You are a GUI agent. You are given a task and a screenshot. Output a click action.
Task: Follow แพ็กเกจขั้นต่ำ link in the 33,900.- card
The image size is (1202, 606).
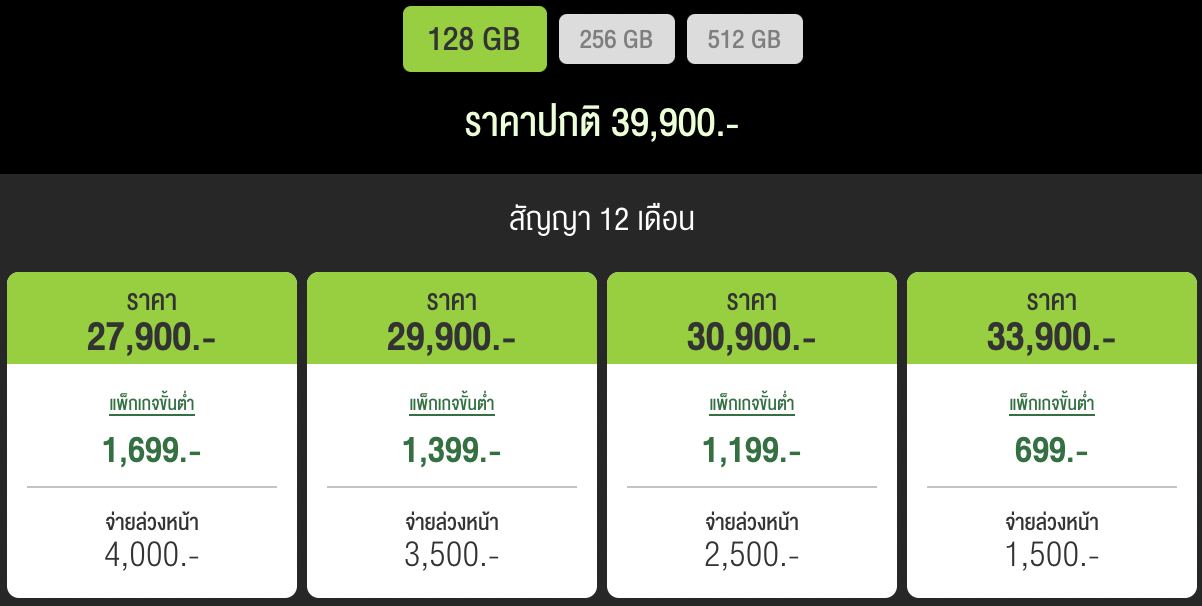click(1052, 405)
